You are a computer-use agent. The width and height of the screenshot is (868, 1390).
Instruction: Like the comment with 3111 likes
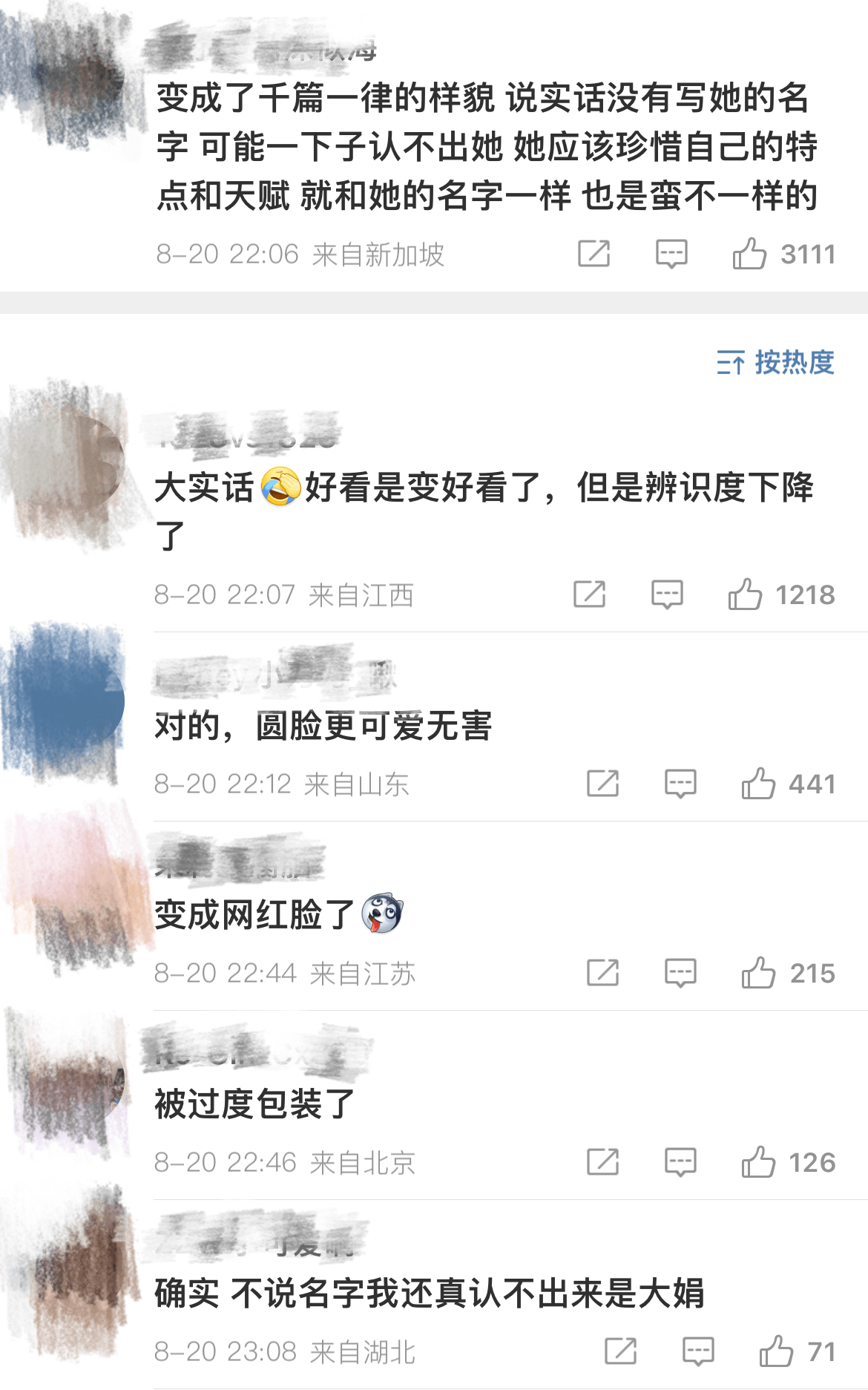coord(749,254)
